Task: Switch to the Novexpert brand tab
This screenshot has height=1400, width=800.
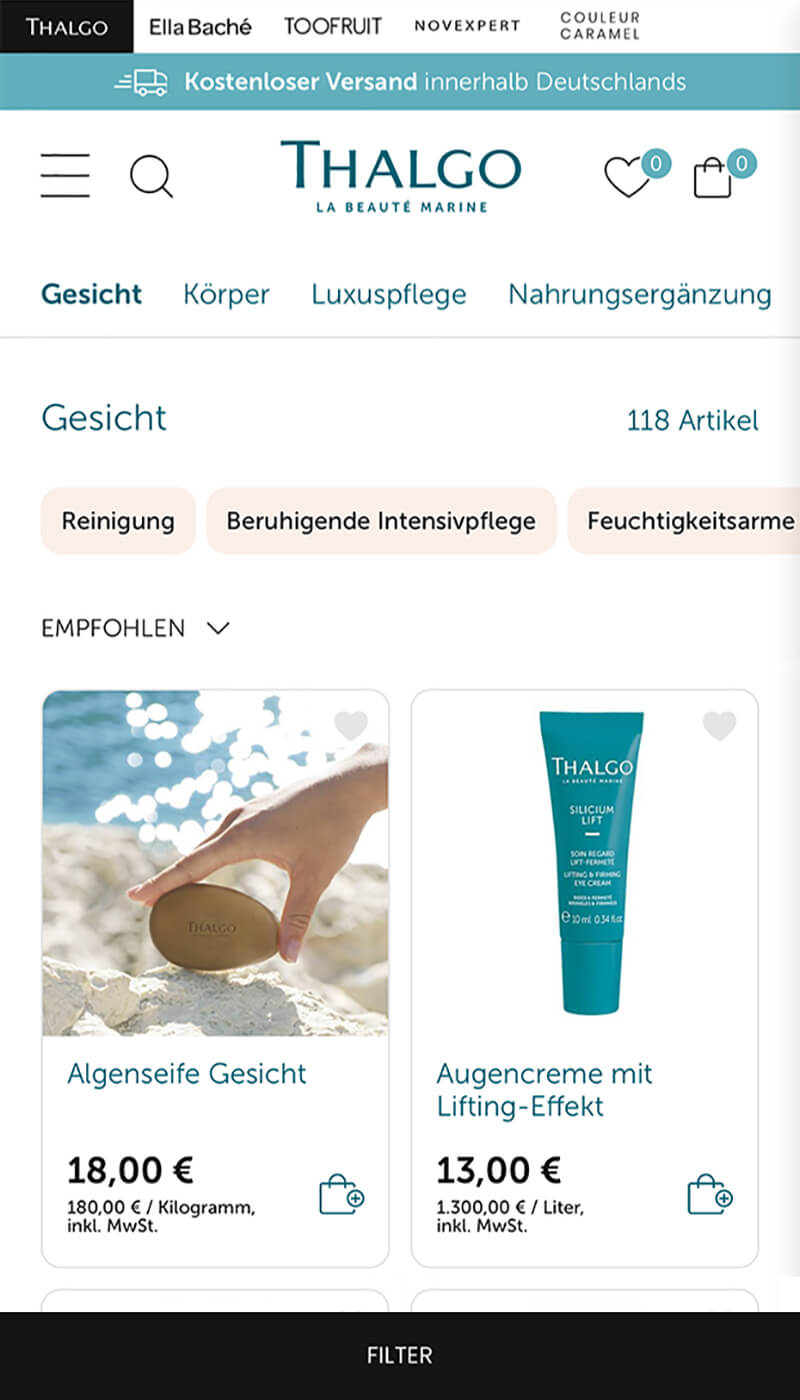Action: pos(467,27)
